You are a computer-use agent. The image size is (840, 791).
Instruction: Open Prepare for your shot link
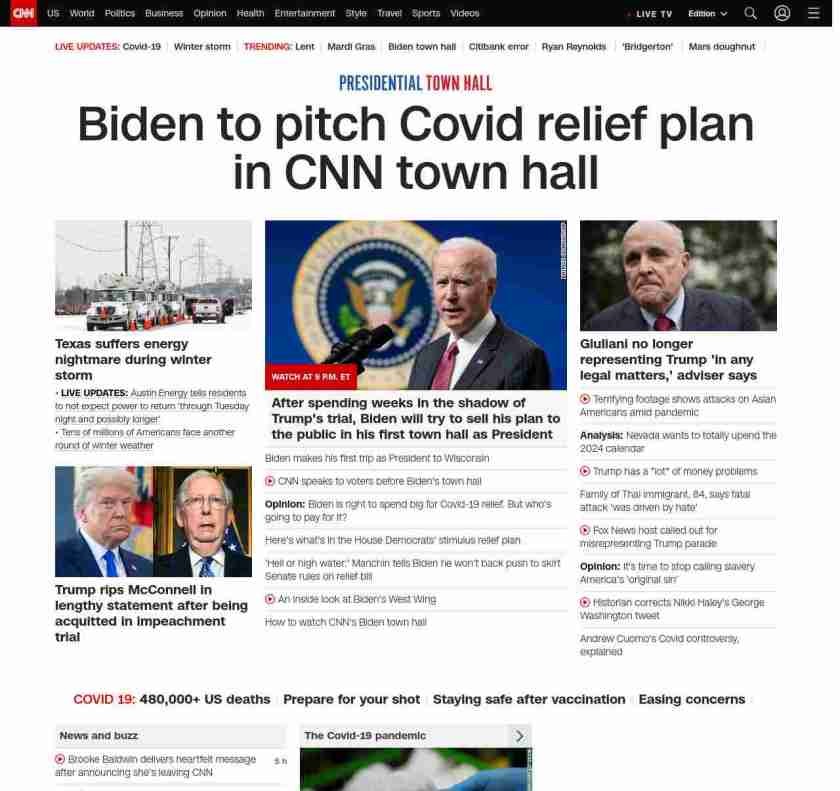[351, 700]
